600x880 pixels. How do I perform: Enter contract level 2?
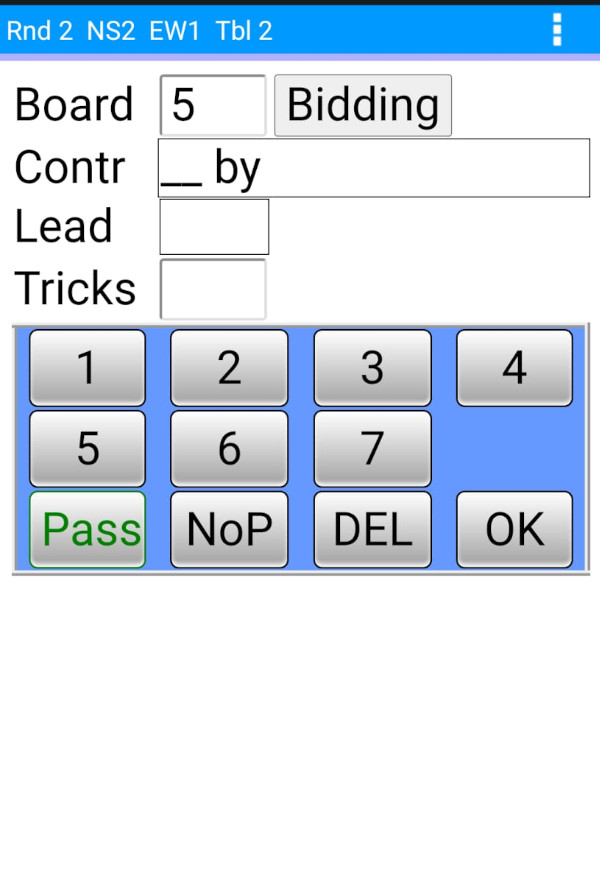229,368
